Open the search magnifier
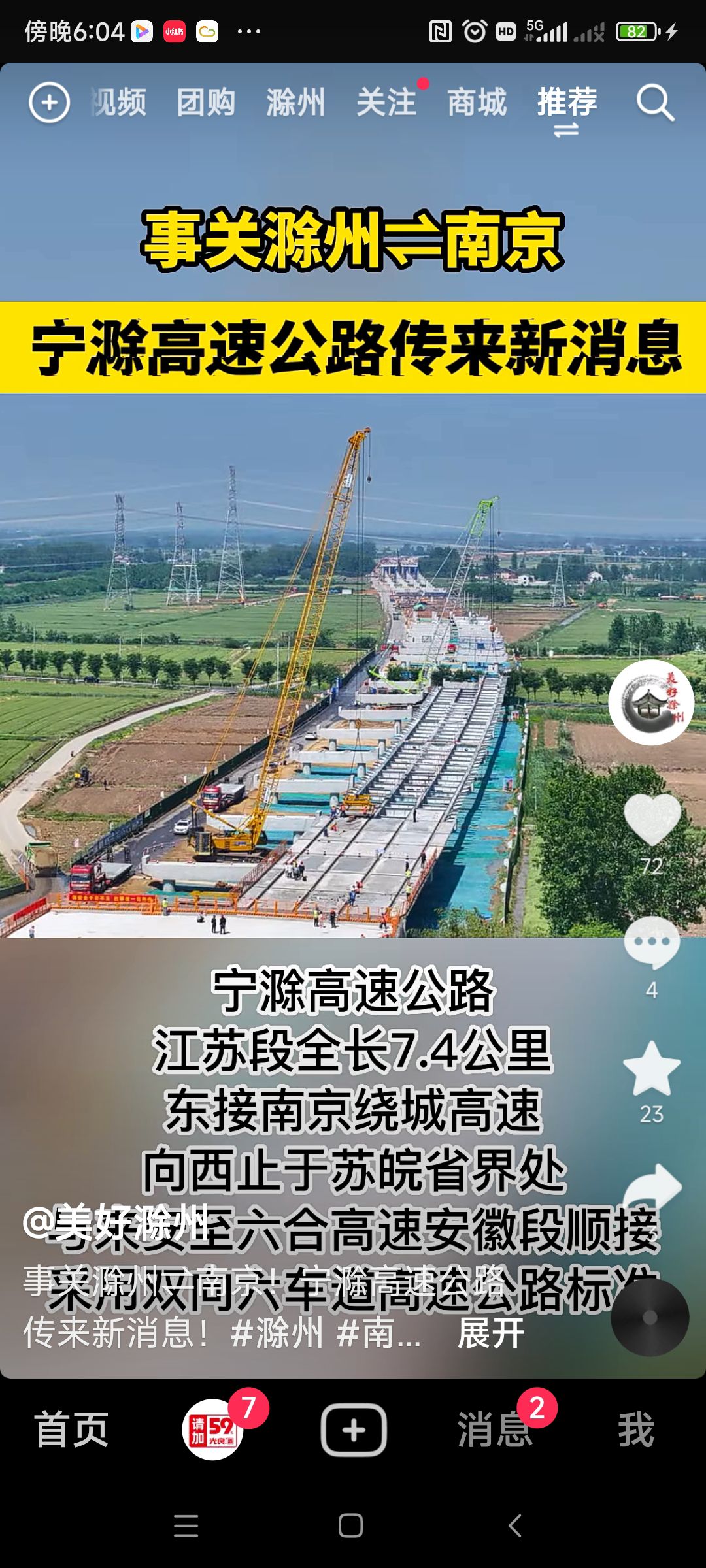This screenshot has height=1568, width=706. pos(655,103)
